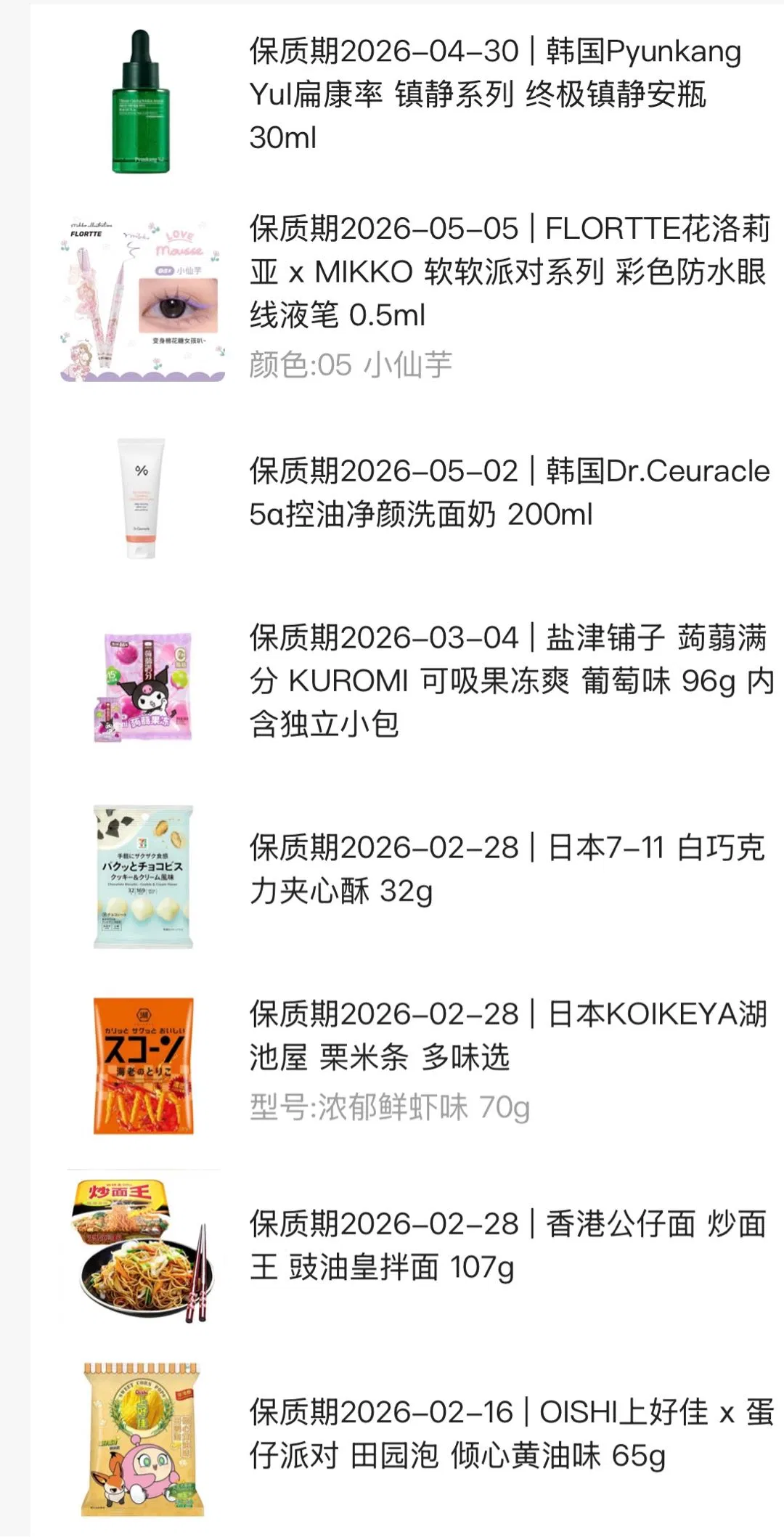Select 盐津铺子 KUROMI 可吸果冻爽 product
This screenshot has height=1537, width=784.
508,681
